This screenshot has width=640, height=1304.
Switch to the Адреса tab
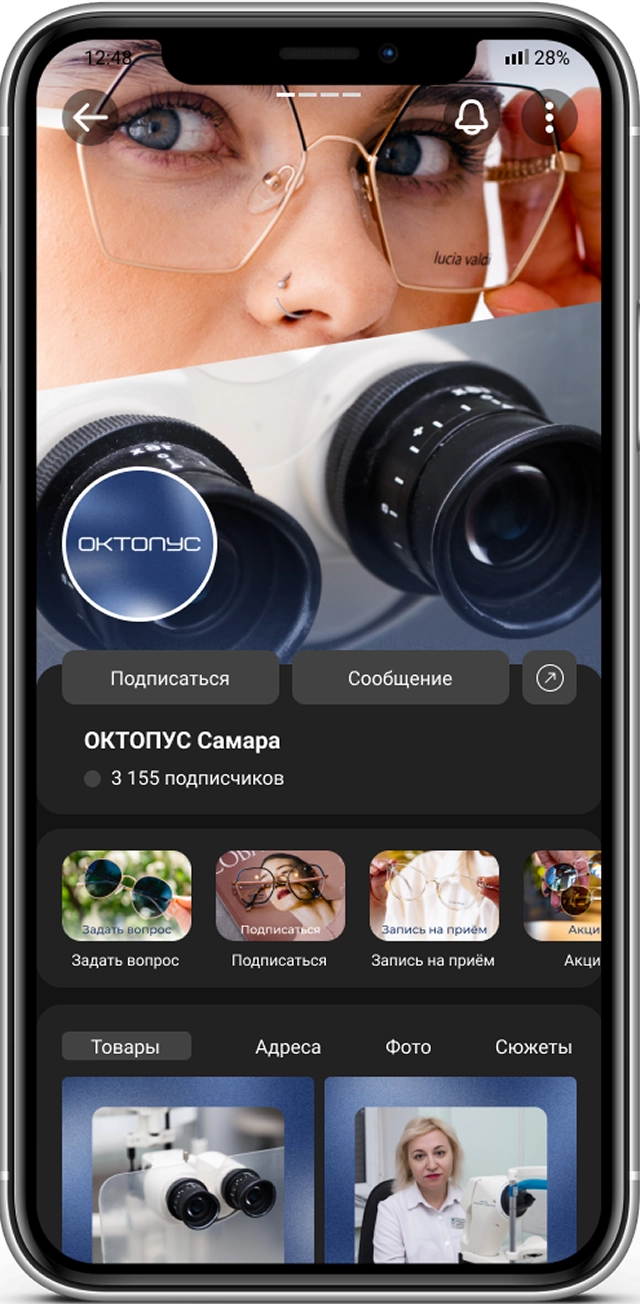coord(288,1047)
